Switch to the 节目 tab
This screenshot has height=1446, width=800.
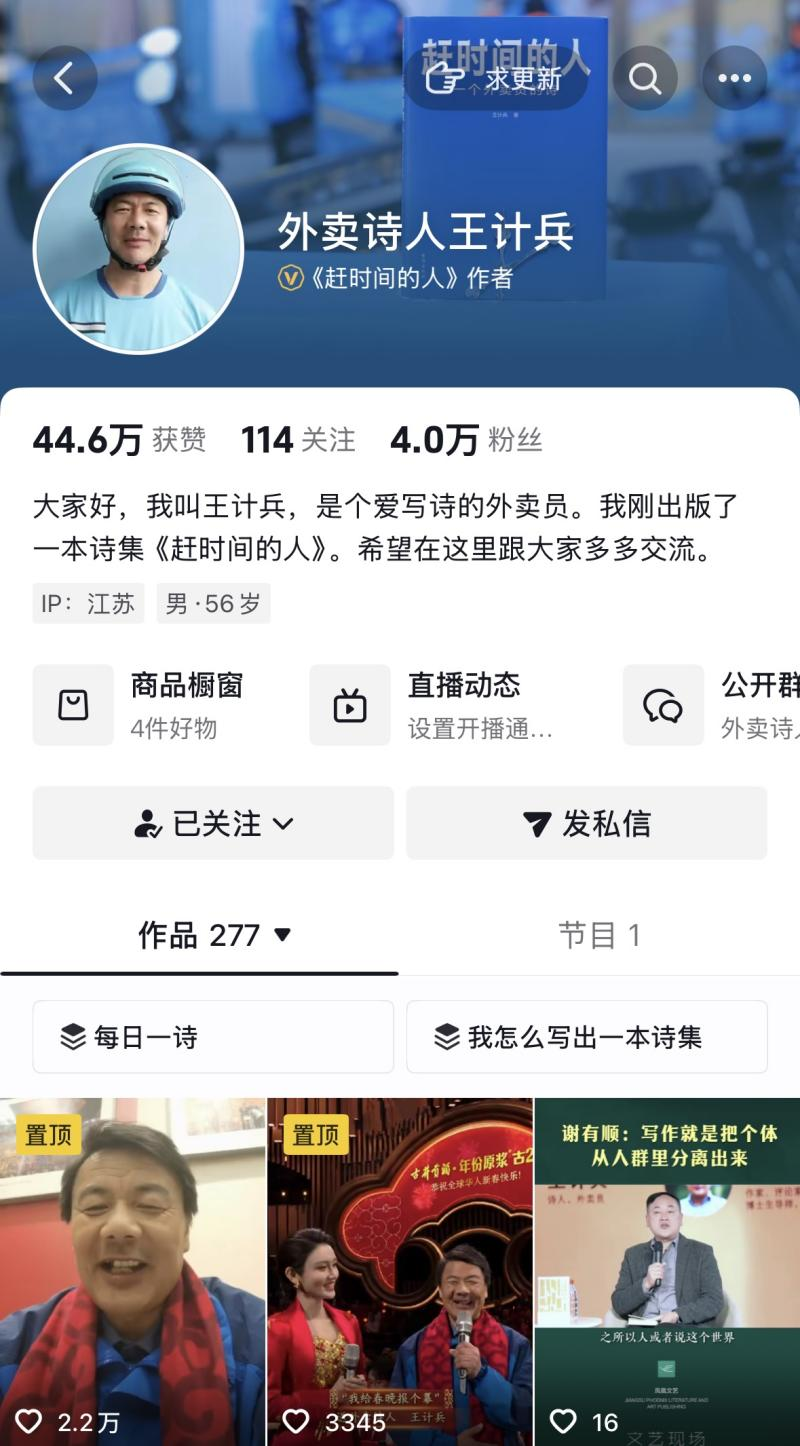coord(599,935)
